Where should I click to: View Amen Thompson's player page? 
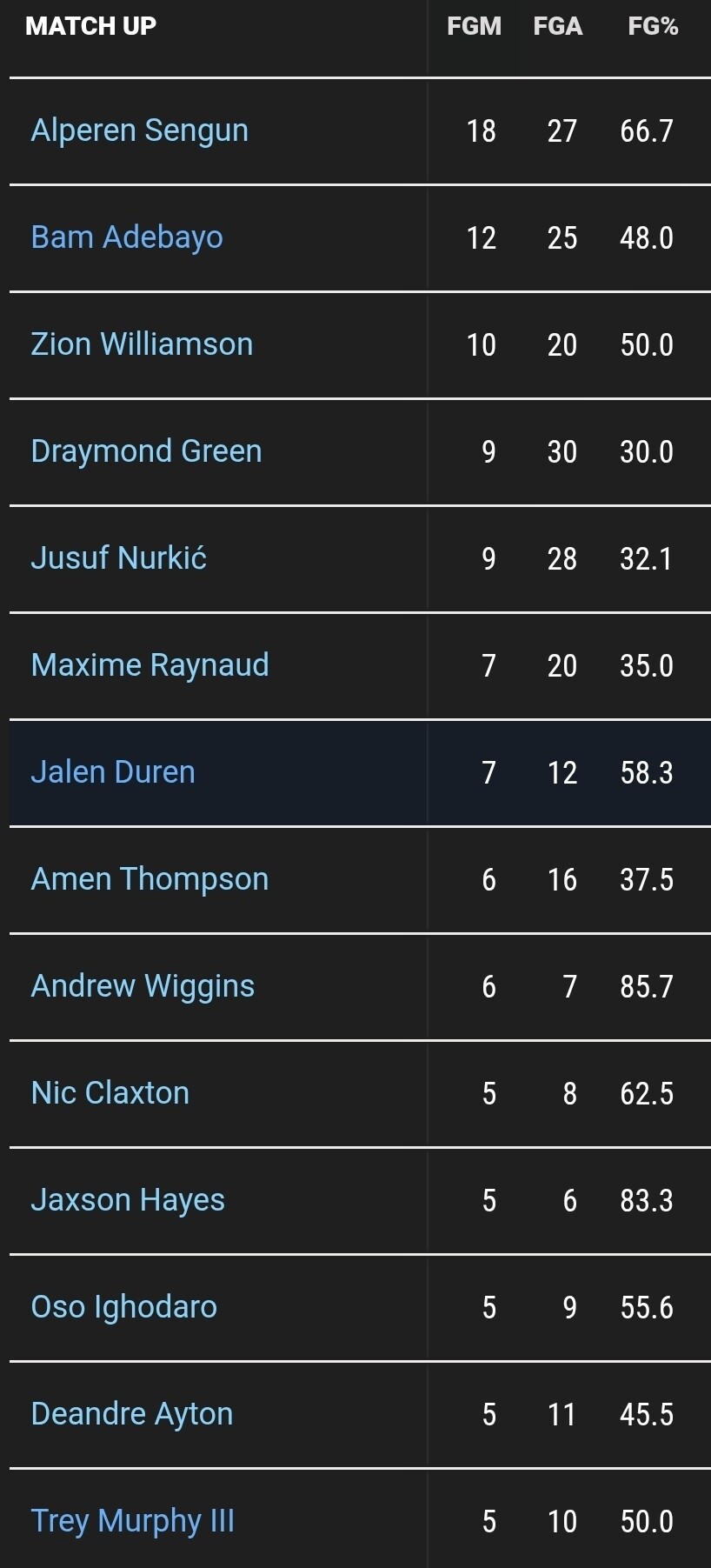(x=150, y=880)
